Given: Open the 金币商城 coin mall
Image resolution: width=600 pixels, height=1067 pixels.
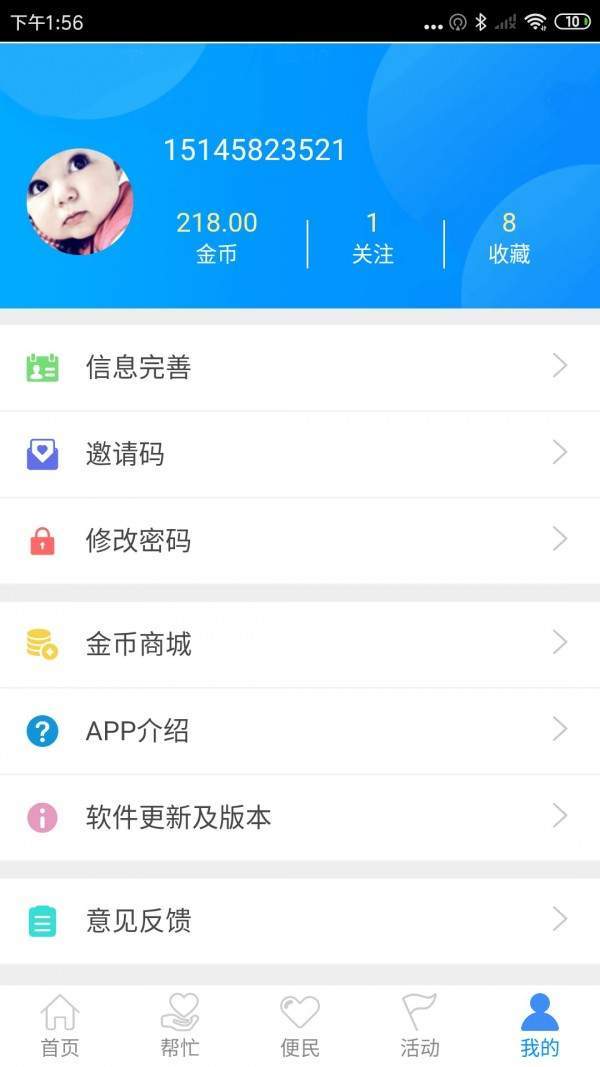Looking at the screenshot, I should (x=300, y=644).
